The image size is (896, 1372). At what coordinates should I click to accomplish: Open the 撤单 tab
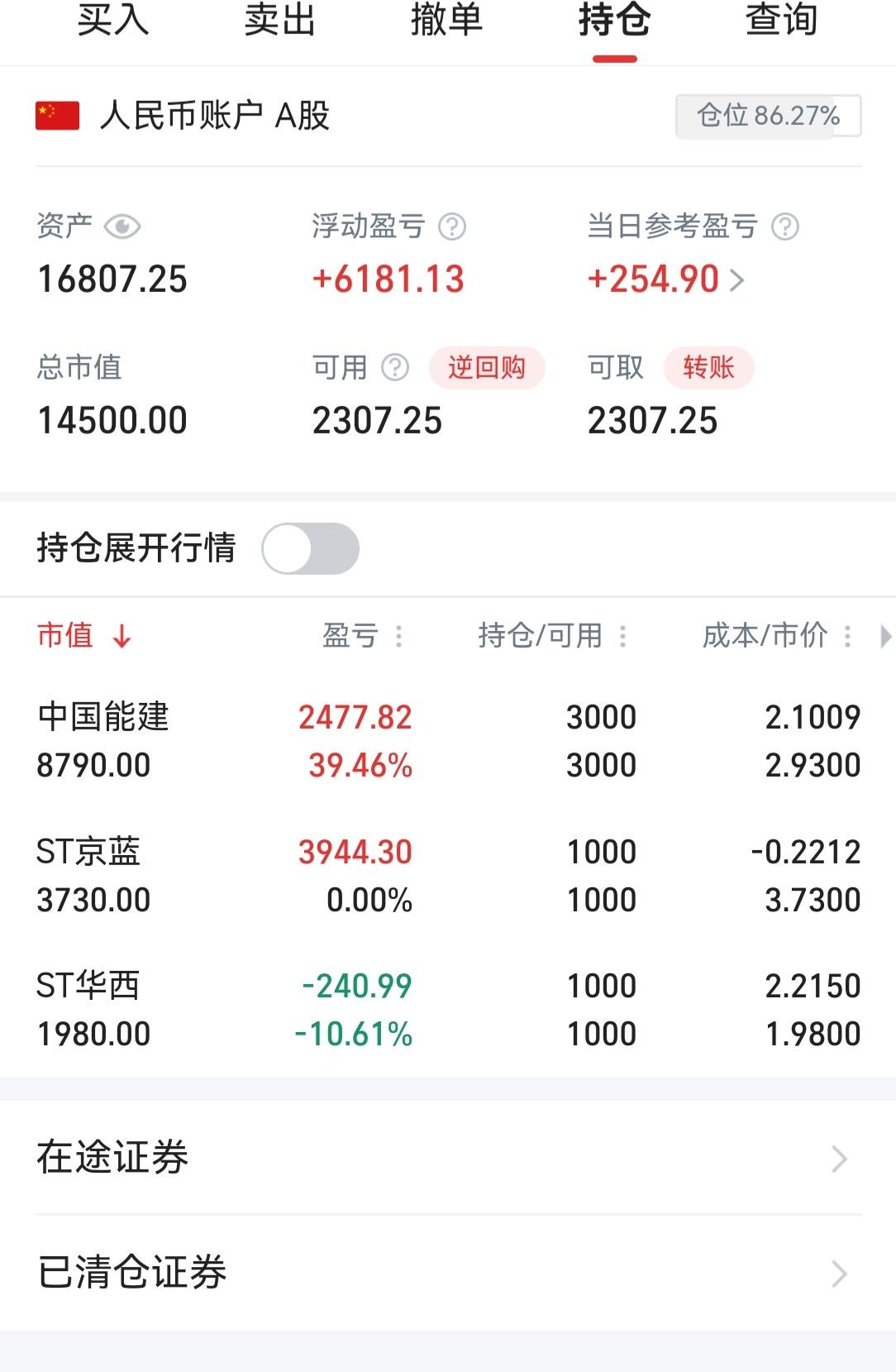point(446,22)
